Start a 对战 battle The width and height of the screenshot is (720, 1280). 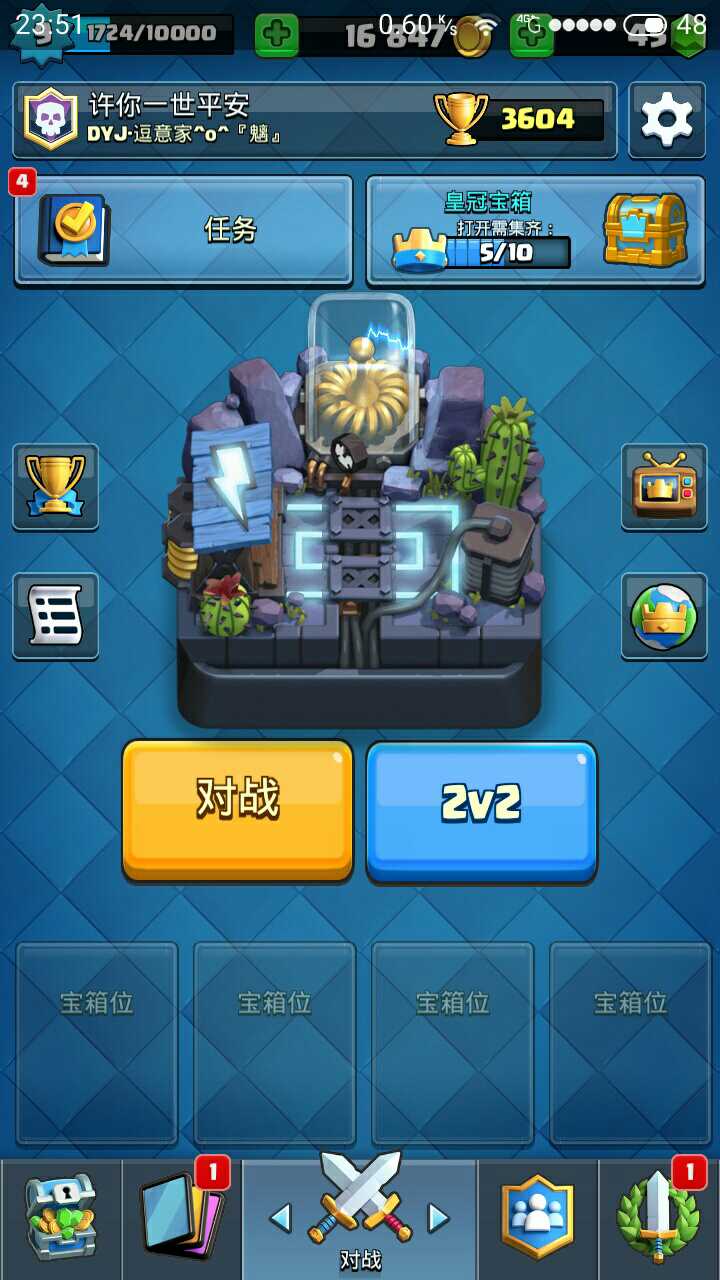point(238,810)
